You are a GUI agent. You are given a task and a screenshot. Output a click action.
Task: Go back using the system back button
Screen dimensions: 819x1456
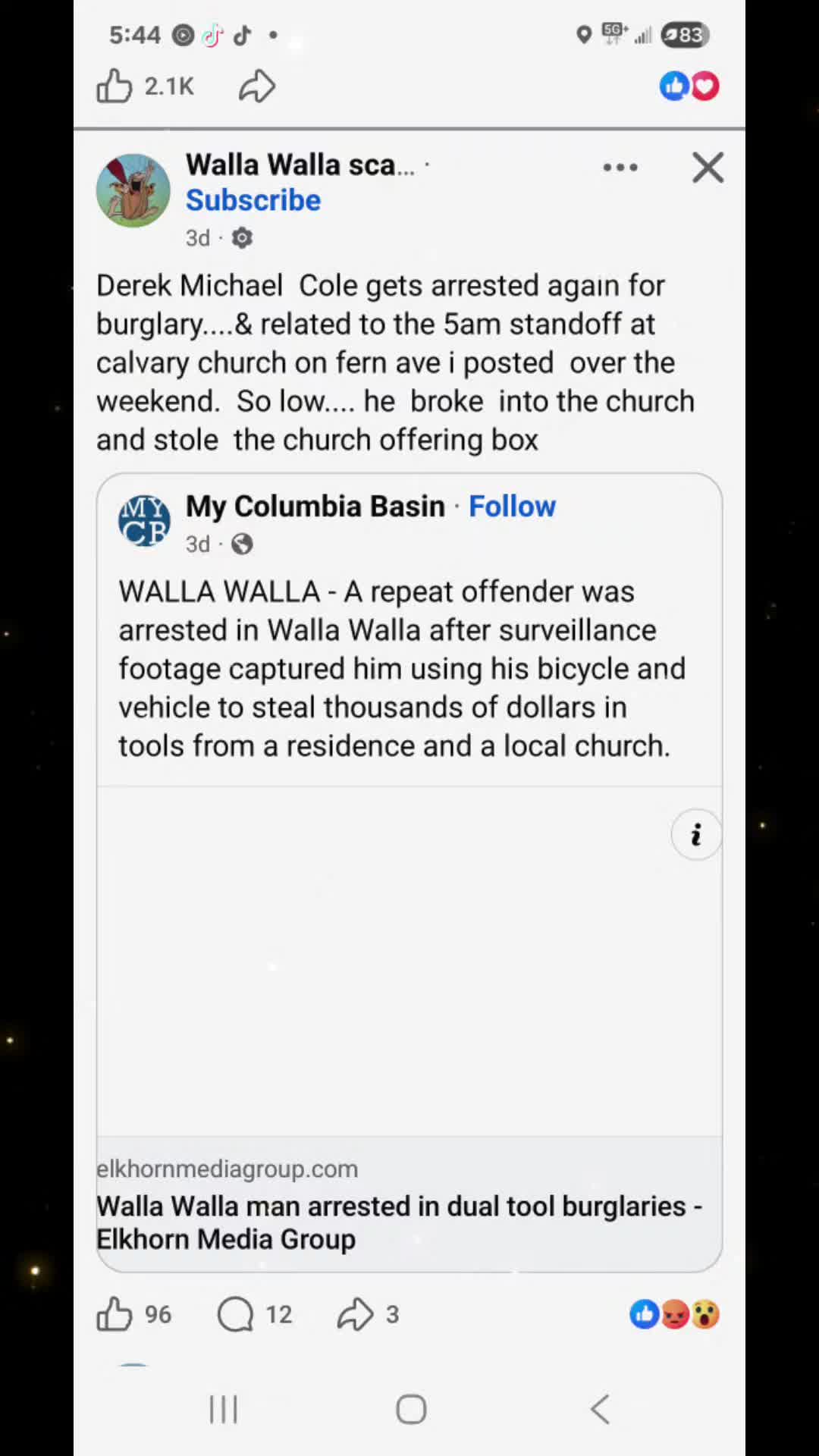[600, 1410]
